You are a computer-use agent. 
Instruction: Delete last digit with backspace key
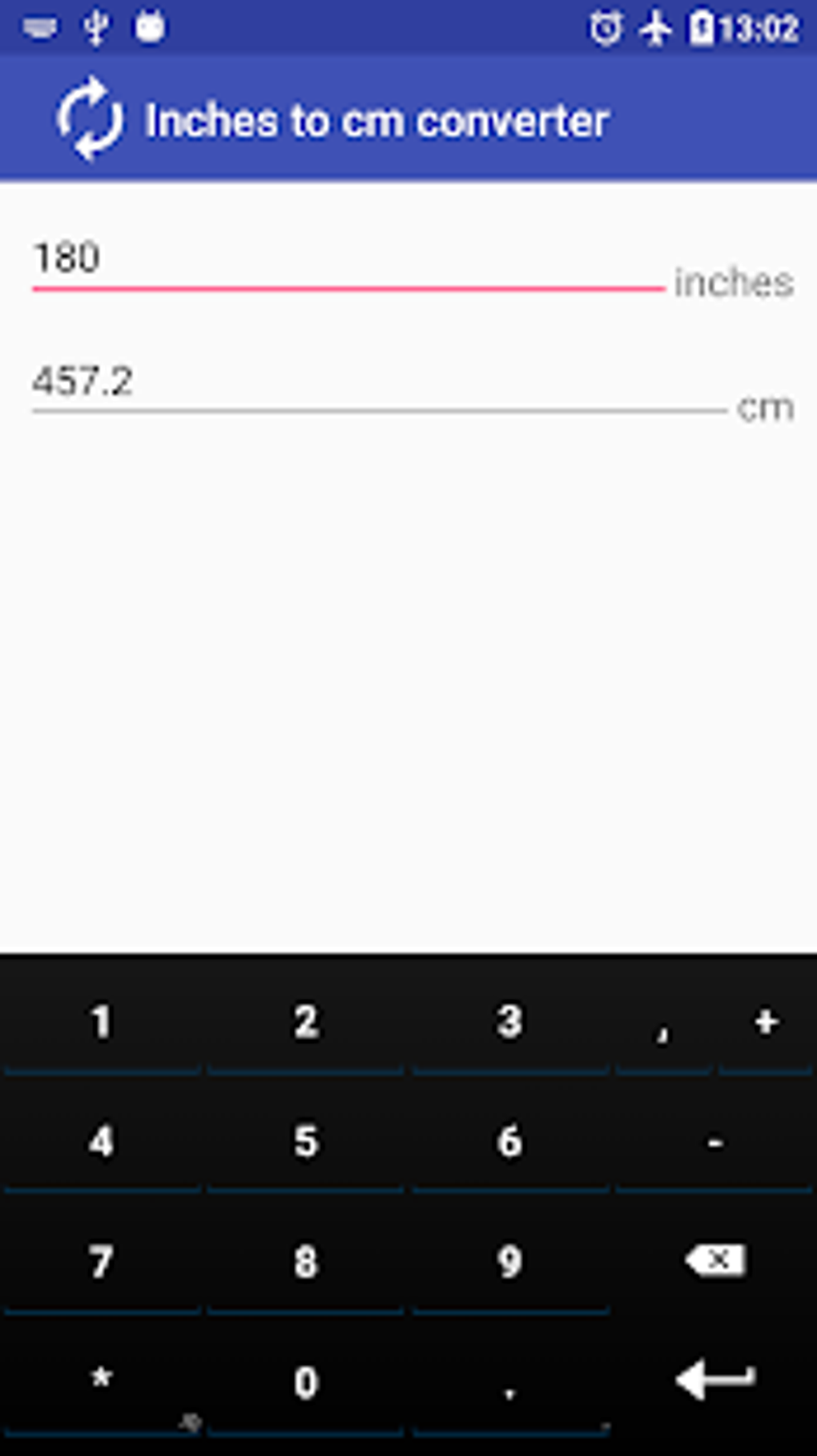pos(714,1260)
